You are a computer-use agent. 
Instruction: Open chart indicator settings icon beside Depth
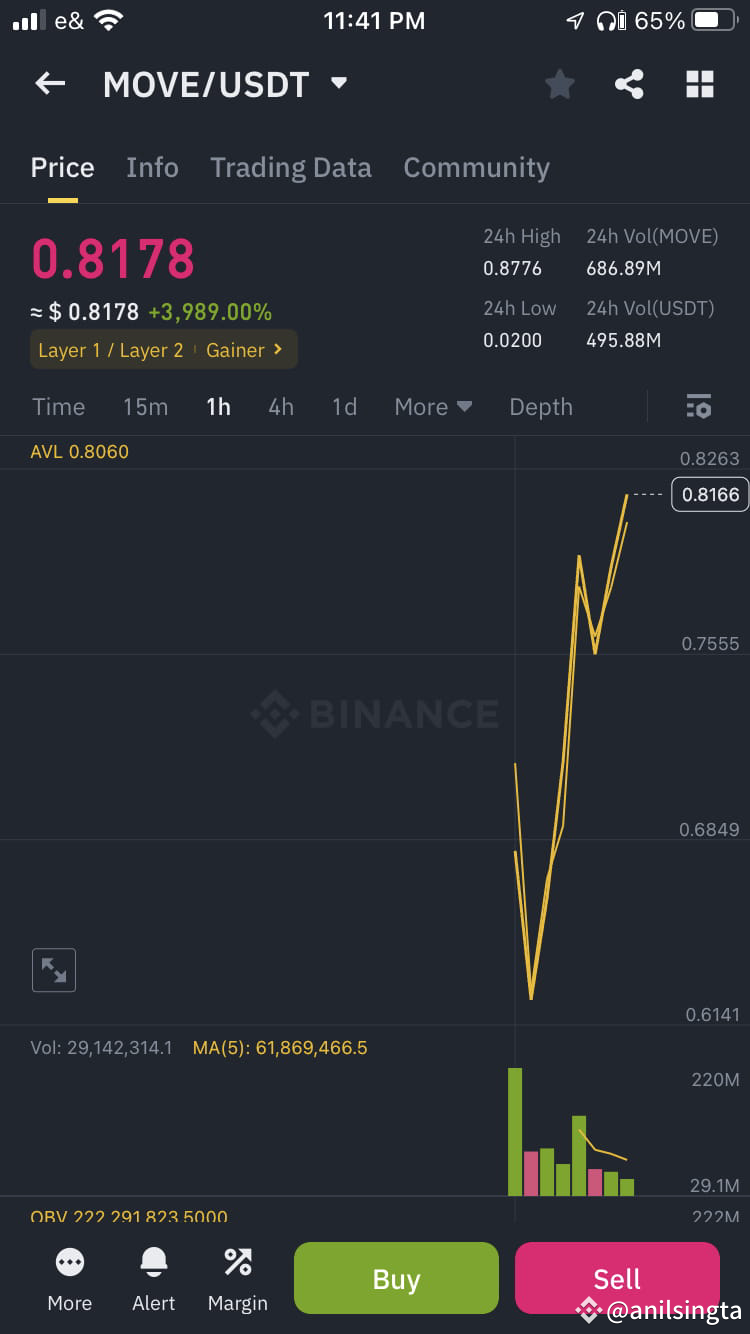click(x=699, y=407)
